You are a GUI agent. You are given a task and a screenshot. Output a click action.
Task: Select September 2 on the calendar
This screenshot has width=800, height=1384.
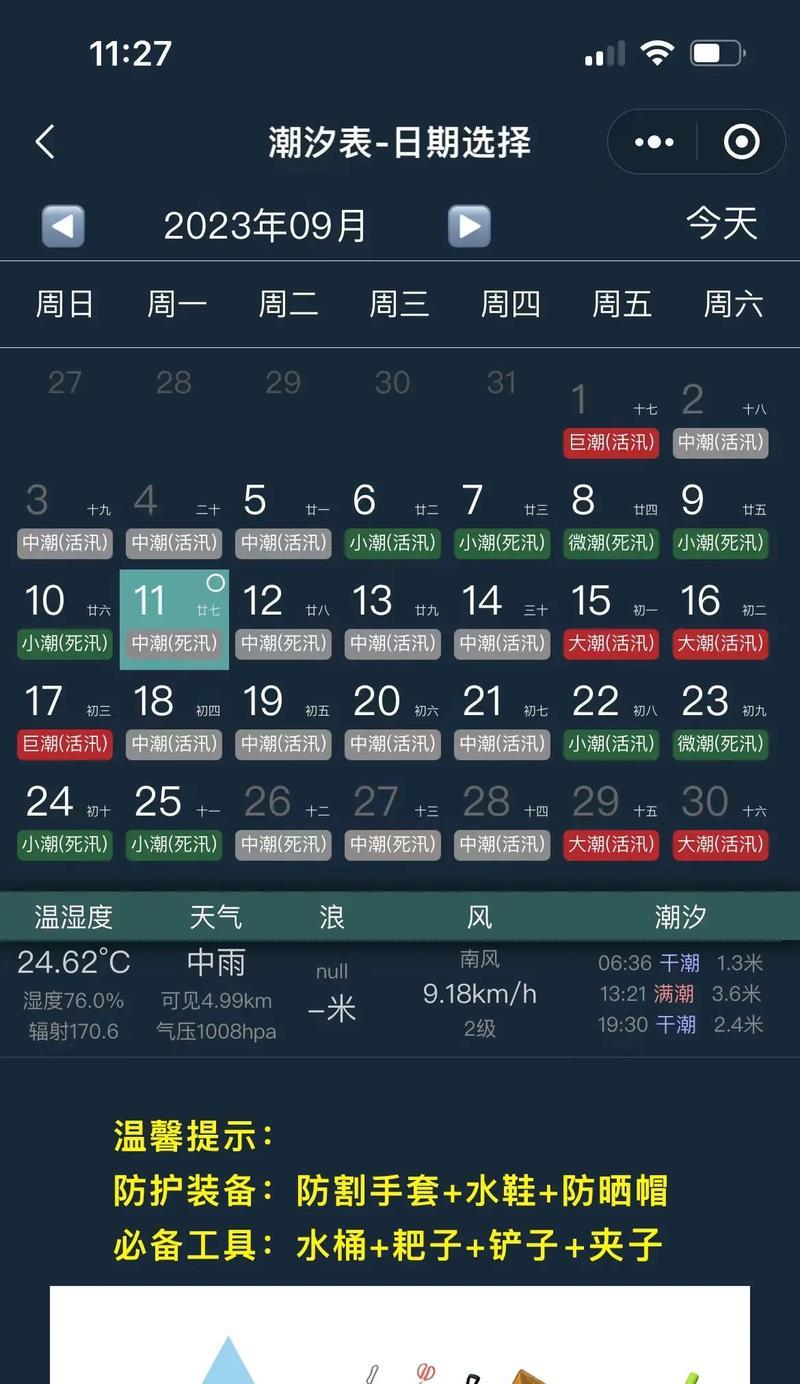coord(720,419)
